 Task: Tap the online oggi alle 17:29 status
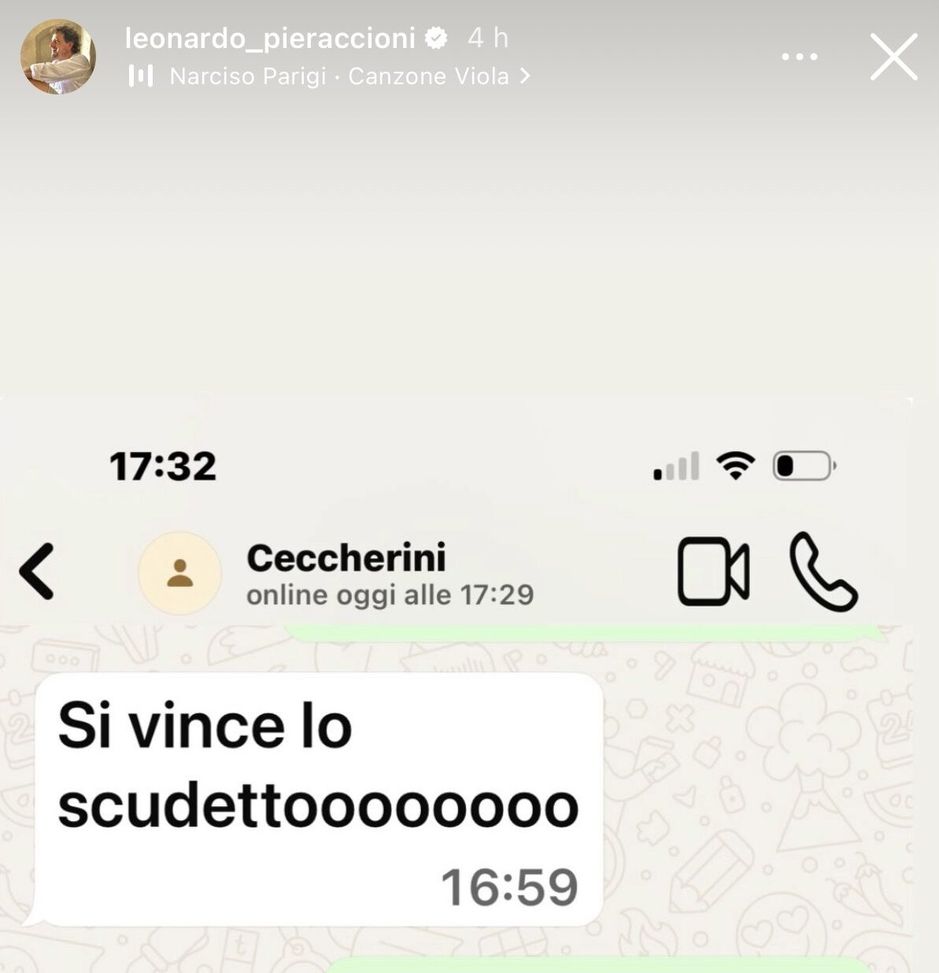[389, 593]
